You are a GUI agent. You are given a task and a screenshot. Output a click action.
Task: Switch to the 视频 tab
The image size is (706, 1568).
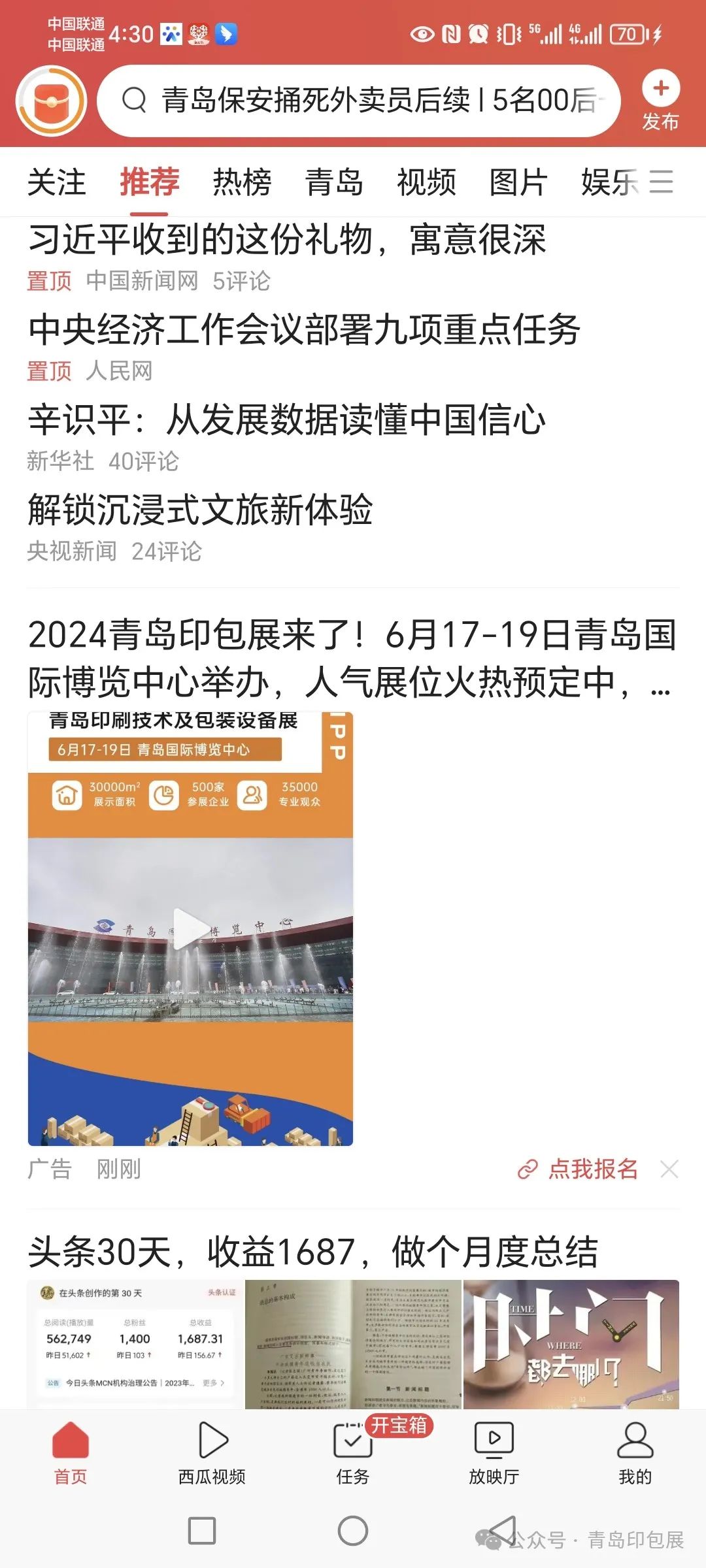[426, 182]
